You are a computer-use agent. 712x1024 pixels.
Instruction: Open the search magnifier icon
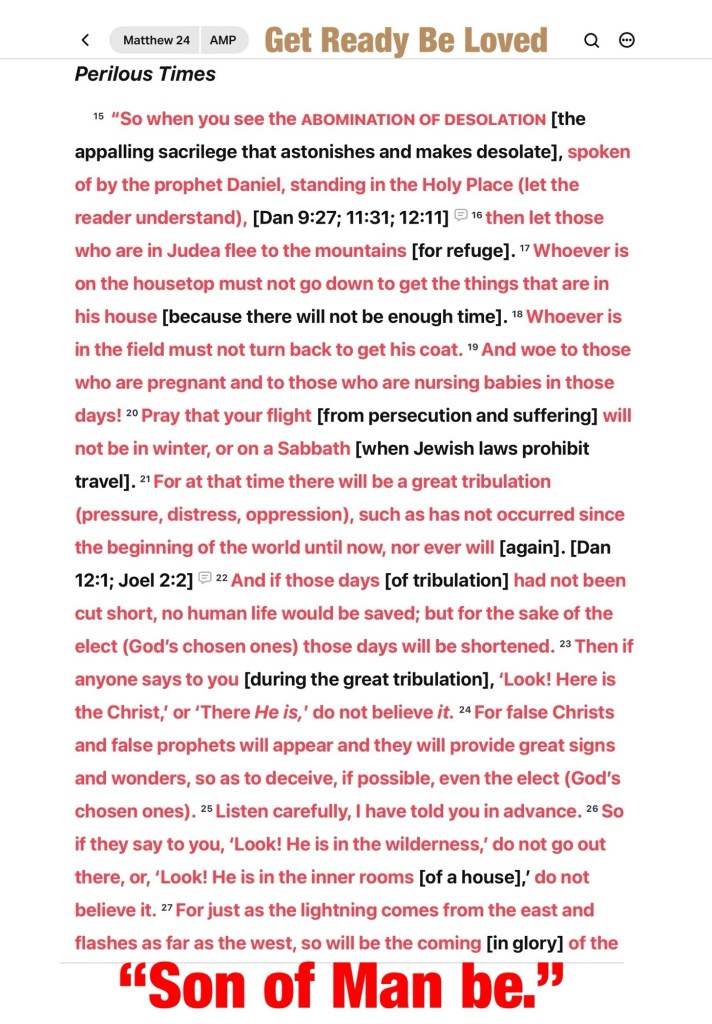pyautogui.click(x=591, y=40)
